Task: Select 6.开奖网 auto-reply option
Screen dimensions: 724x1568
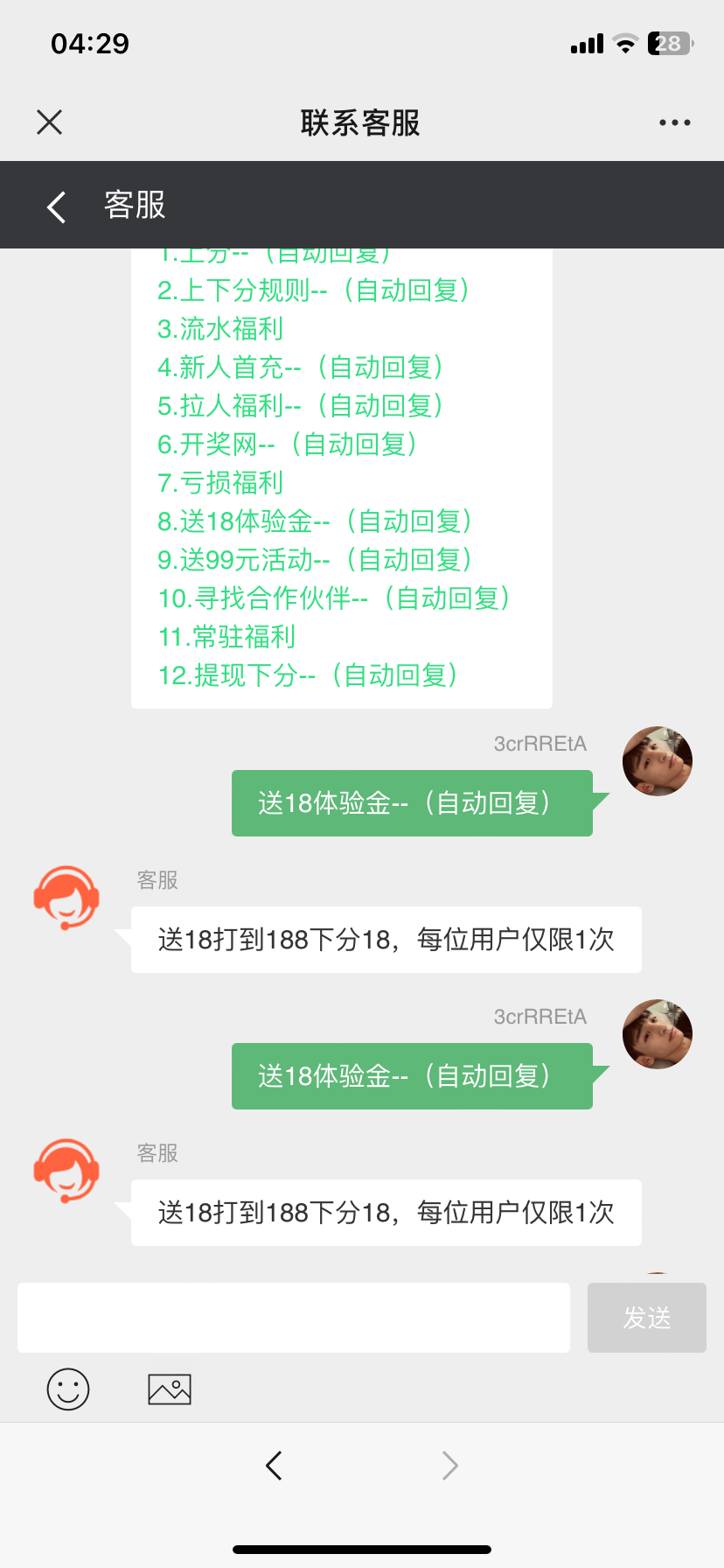Action: 287,444
